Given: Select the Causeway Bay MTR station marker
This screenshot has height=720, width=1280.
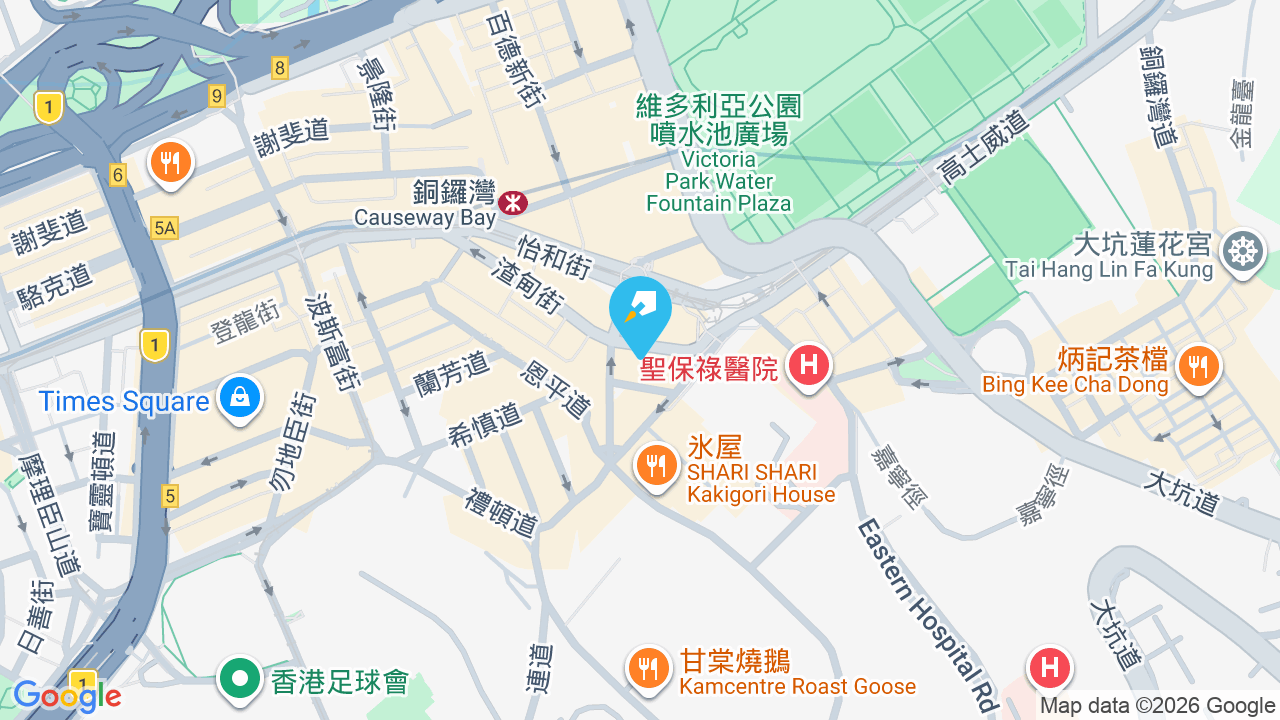Looking at the screenshot, I should click(514, 203).
